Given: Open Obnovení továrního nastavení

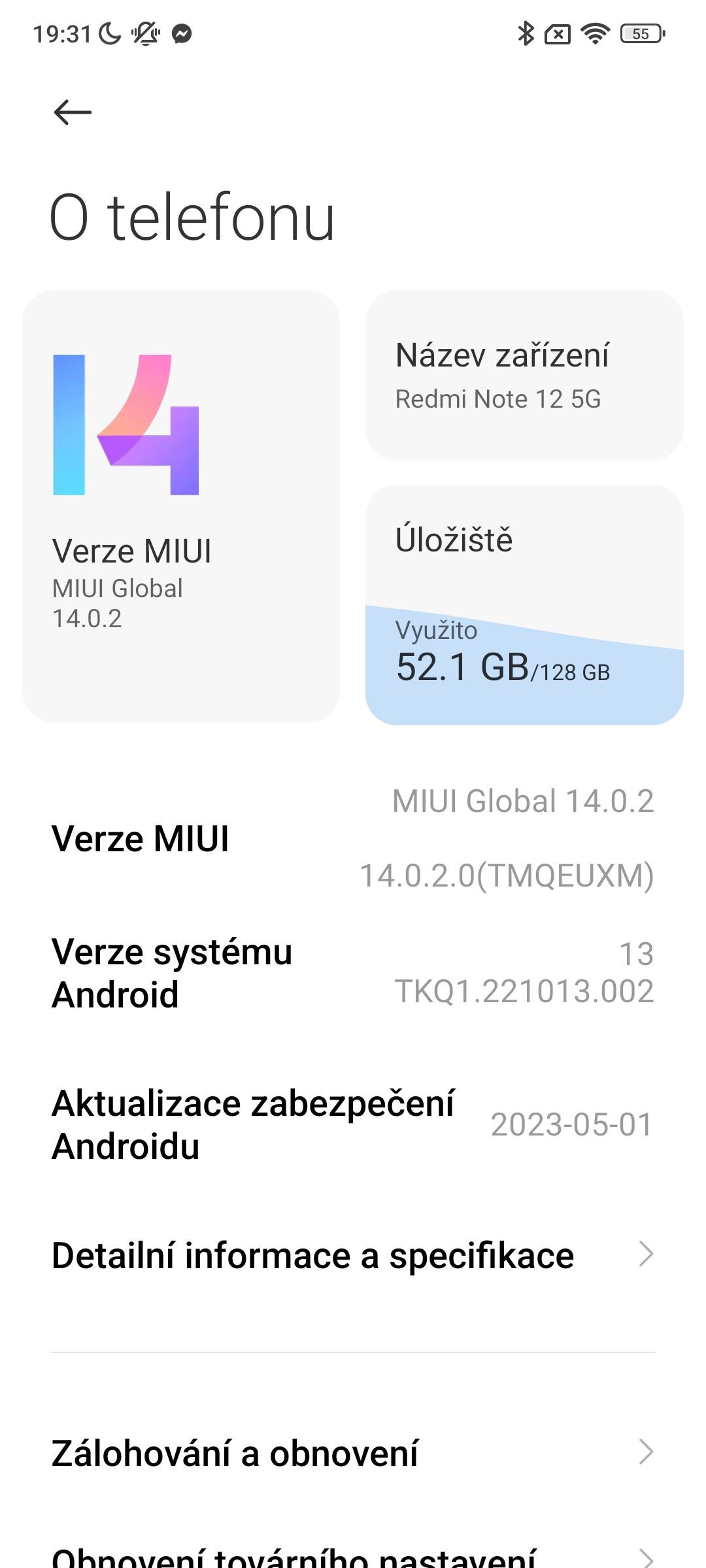Looking at the screenshot, I should pos(353,1556).
